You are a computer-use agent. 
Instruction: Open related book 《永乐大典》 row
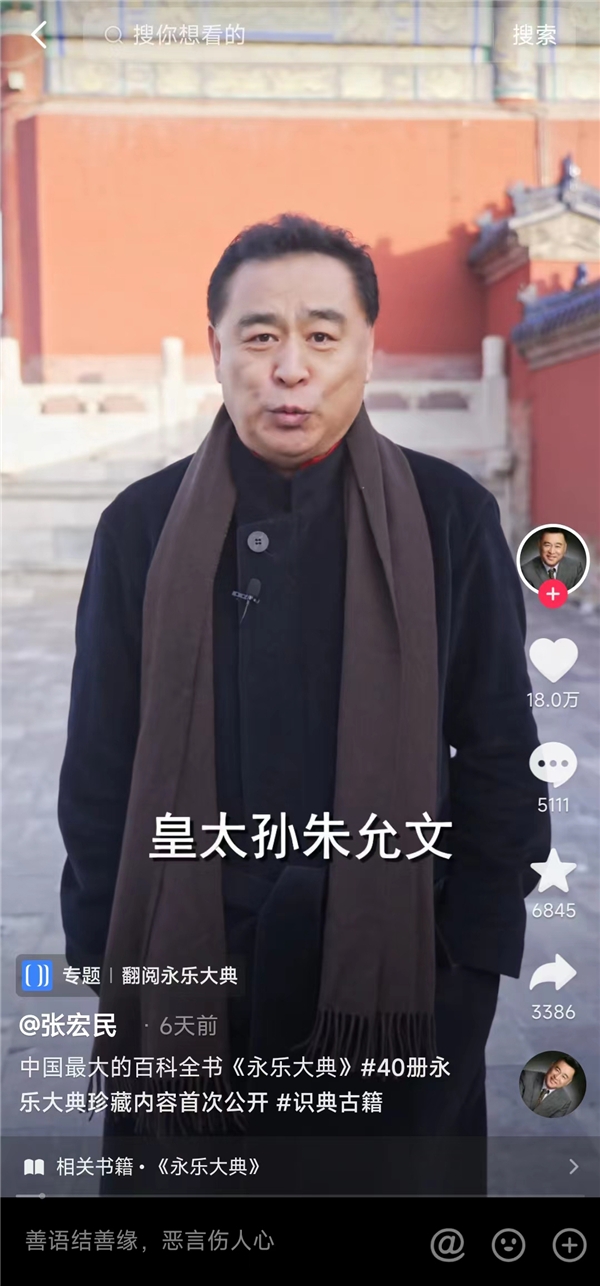[300, 1166]
